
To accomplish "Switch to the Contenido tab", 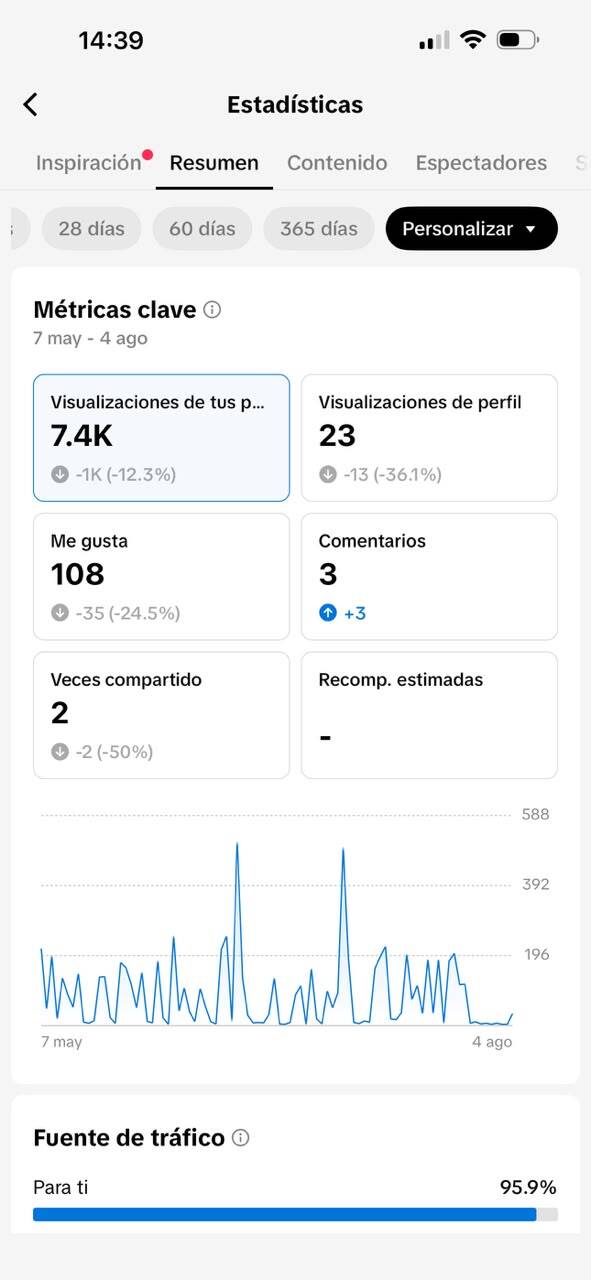I will coord(337,163).
